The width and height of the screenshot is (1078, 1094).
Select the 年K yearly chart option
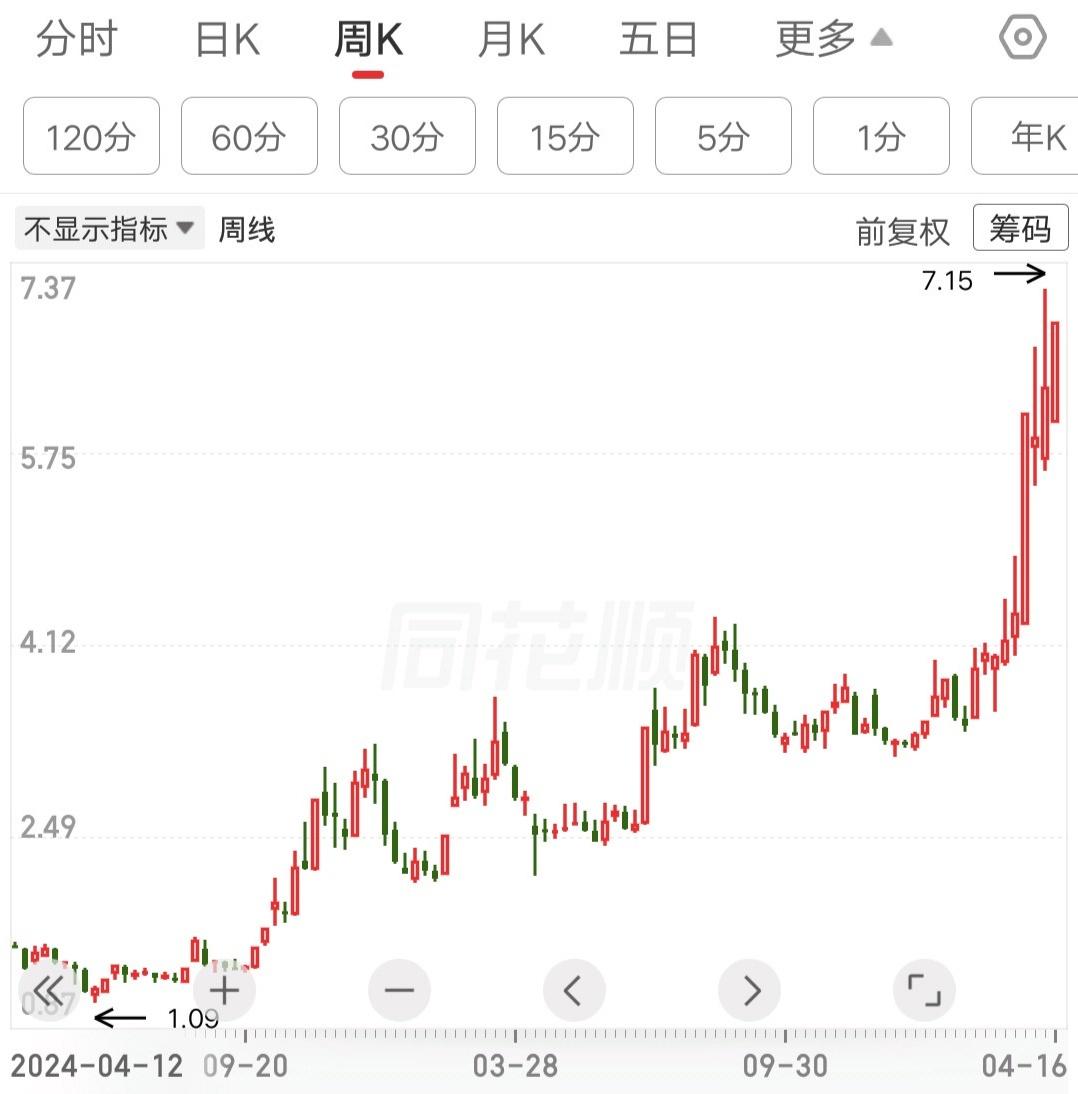pyautogui.click(x=1037, y=136)
